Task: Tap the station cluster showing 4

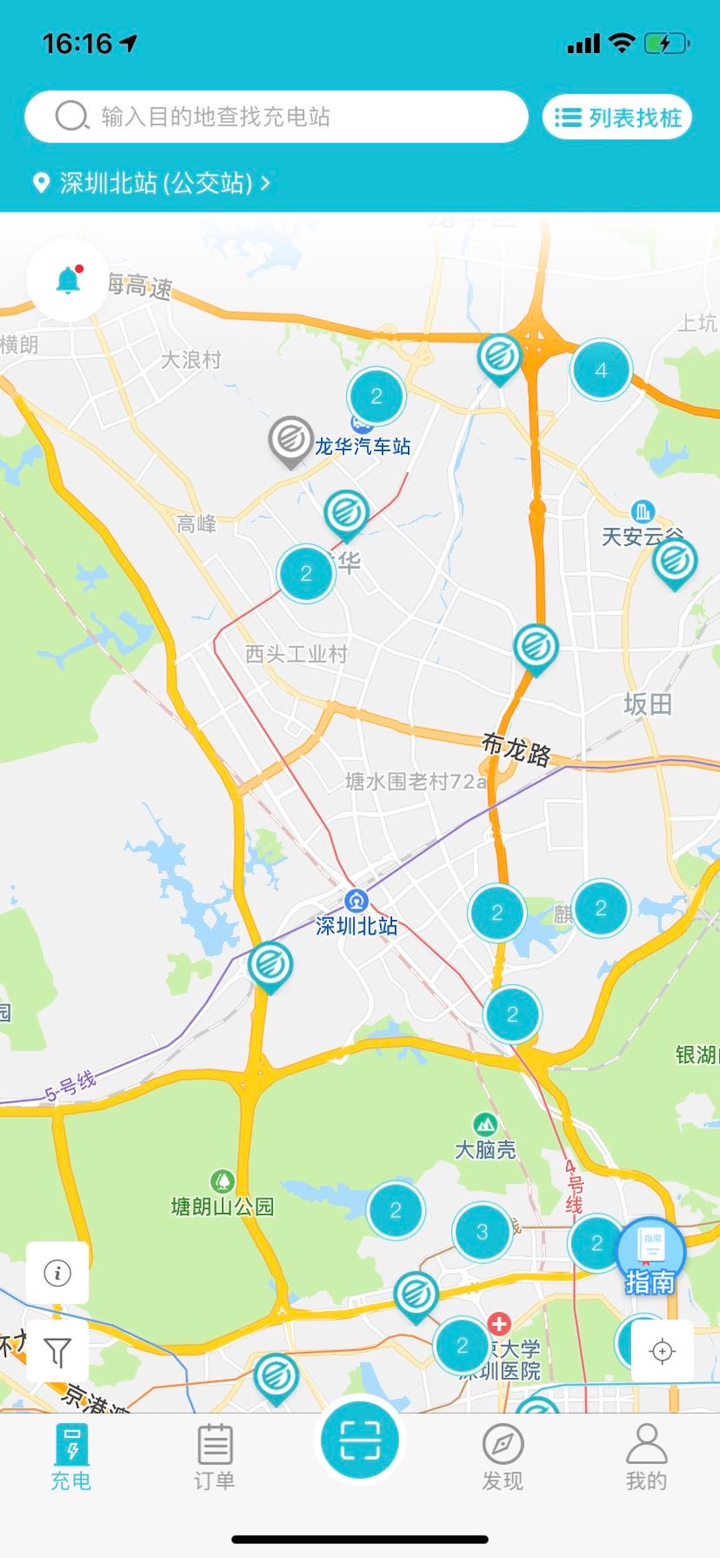Action: 600,367
